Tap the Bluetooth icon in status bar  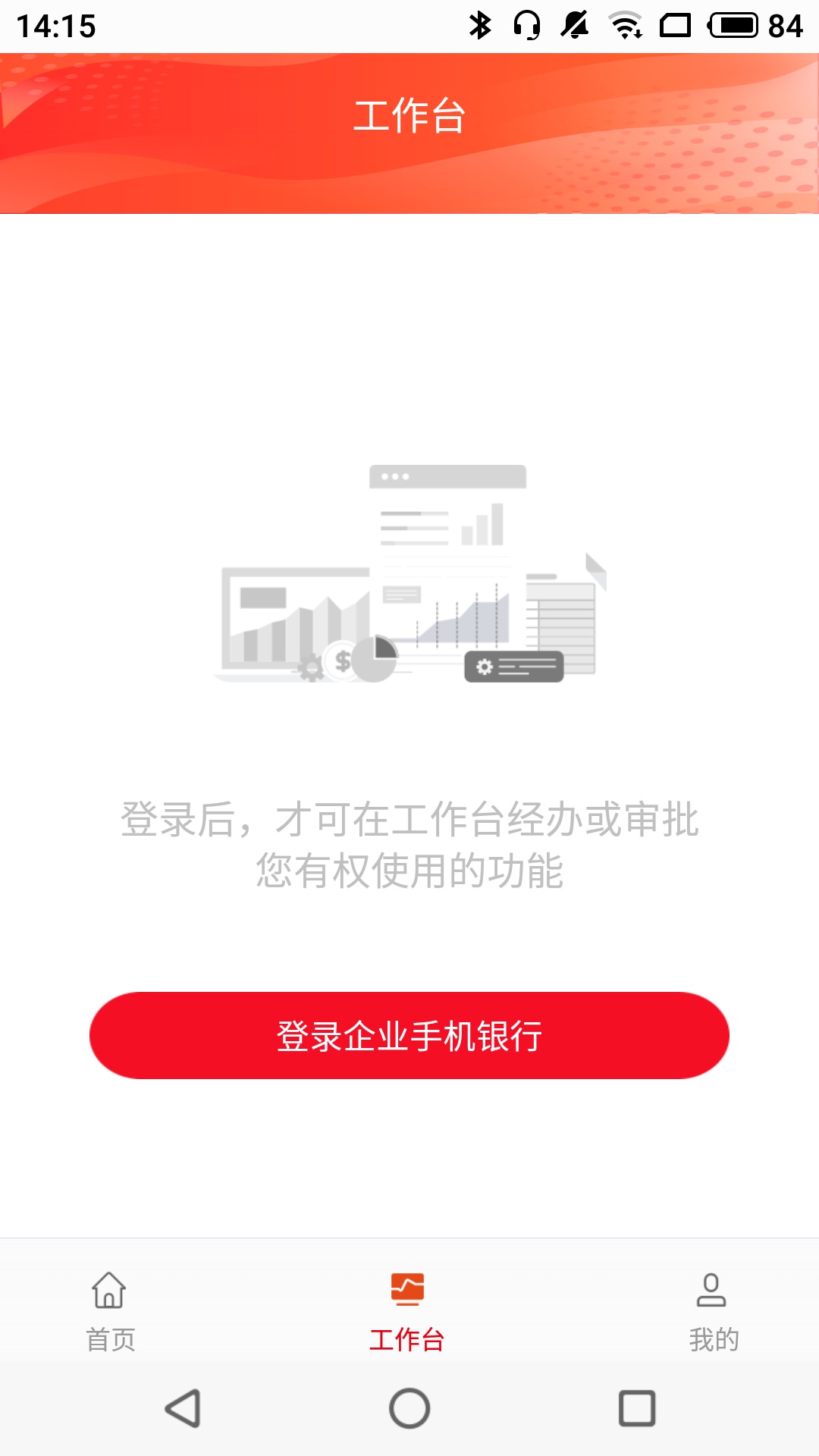pos(479,25)
